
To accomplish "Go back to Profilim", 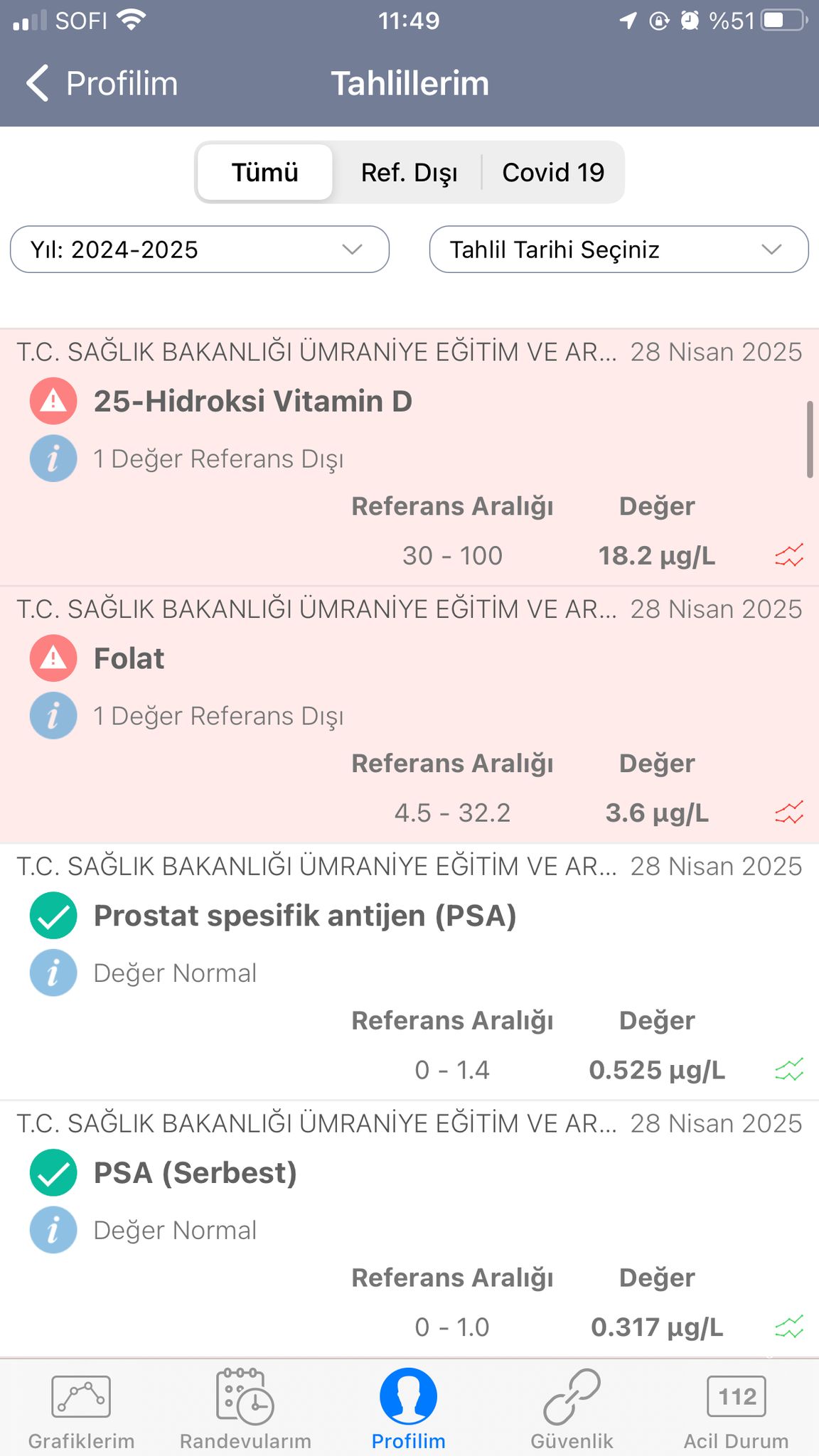I will 102,83.
